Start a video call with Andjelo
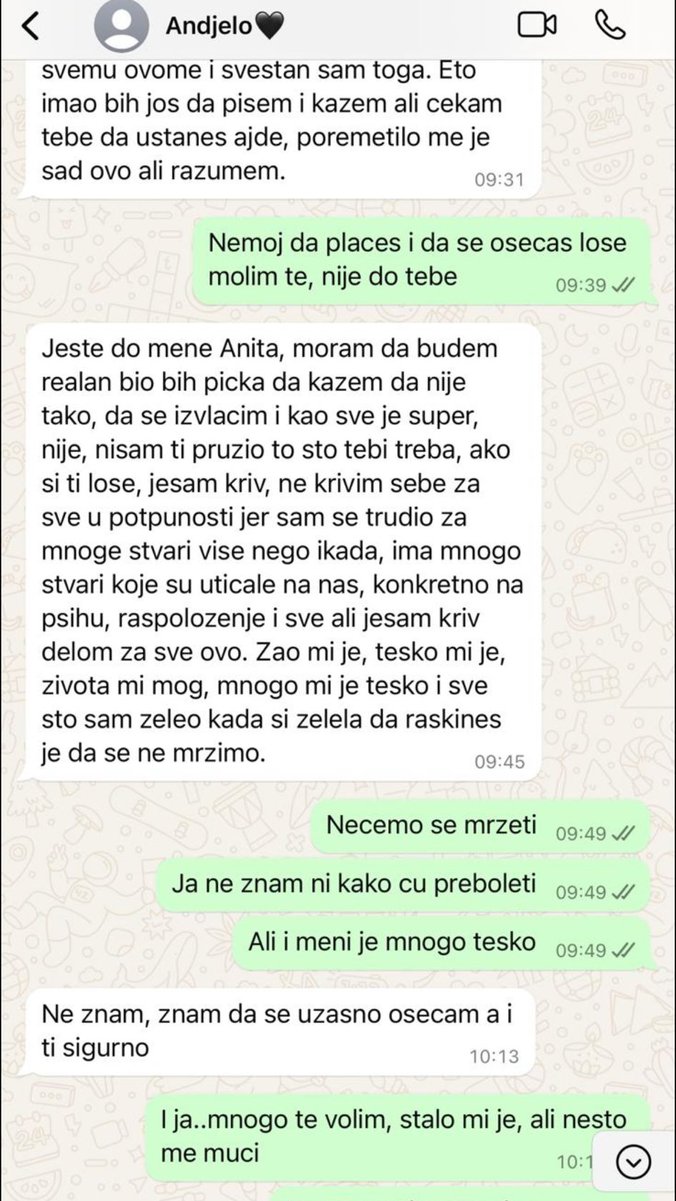 click(537, 26)
